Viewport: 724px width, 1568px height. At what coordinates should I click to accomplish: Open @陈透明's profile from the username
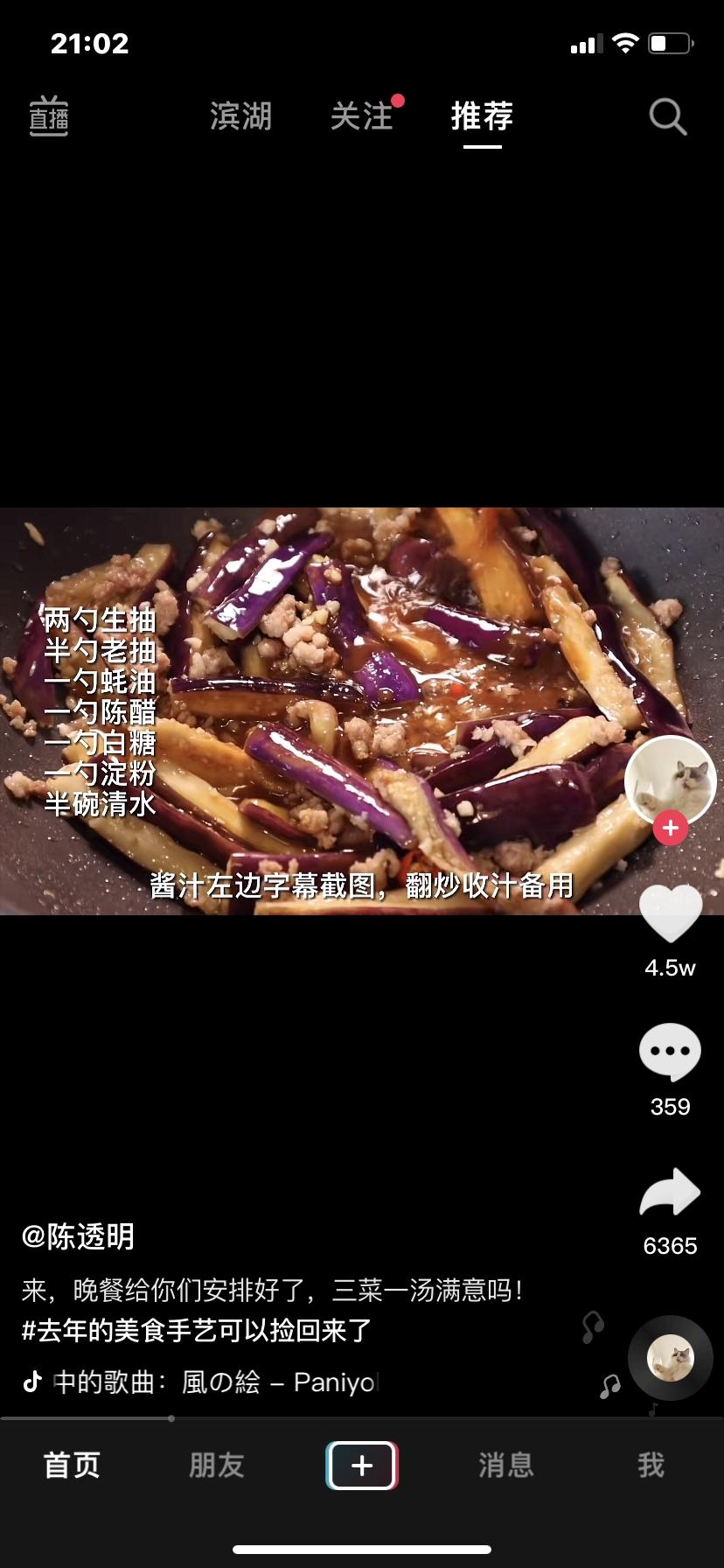coord(78,1236)
